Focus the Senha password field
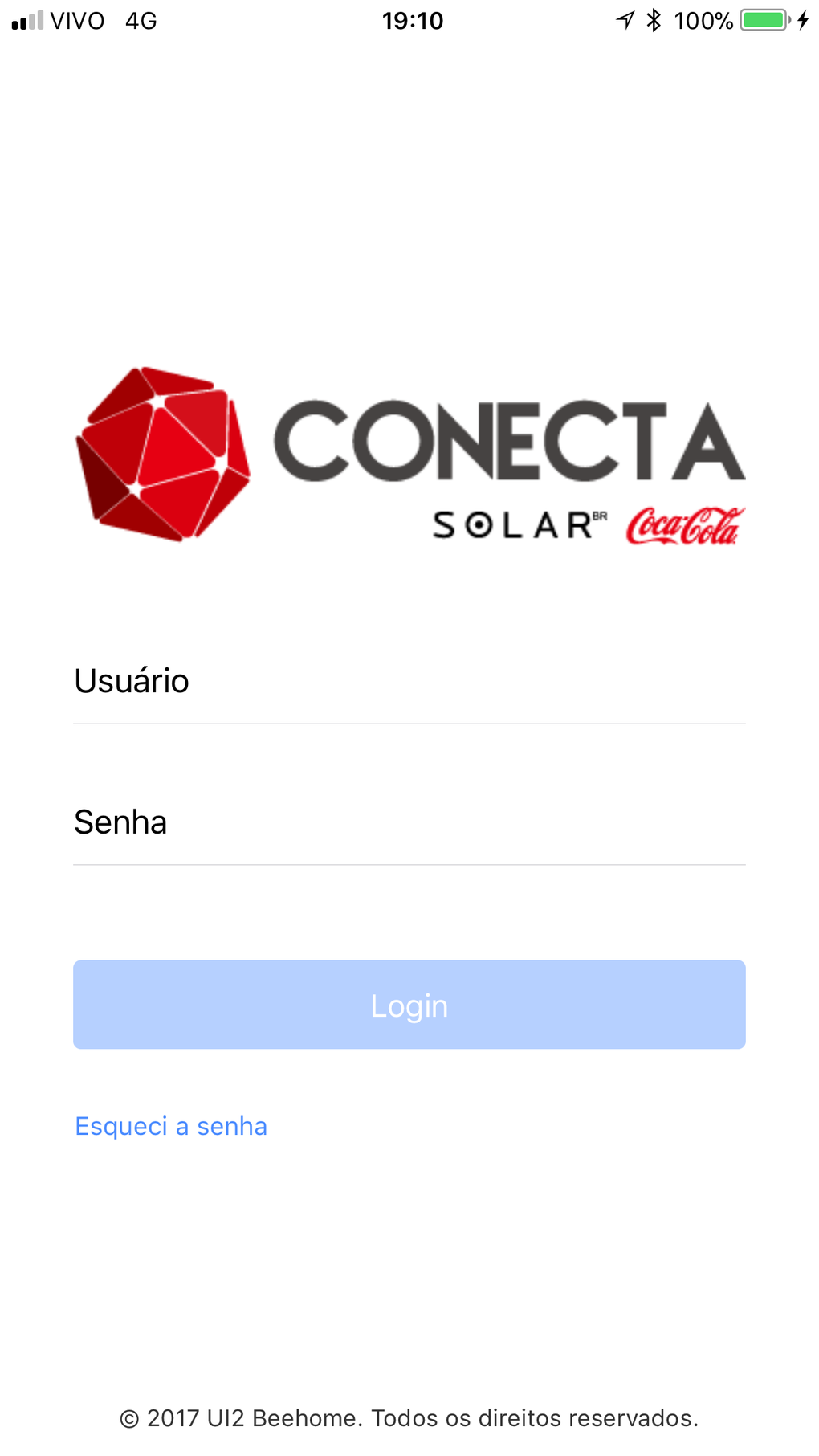 pos(409,822)
